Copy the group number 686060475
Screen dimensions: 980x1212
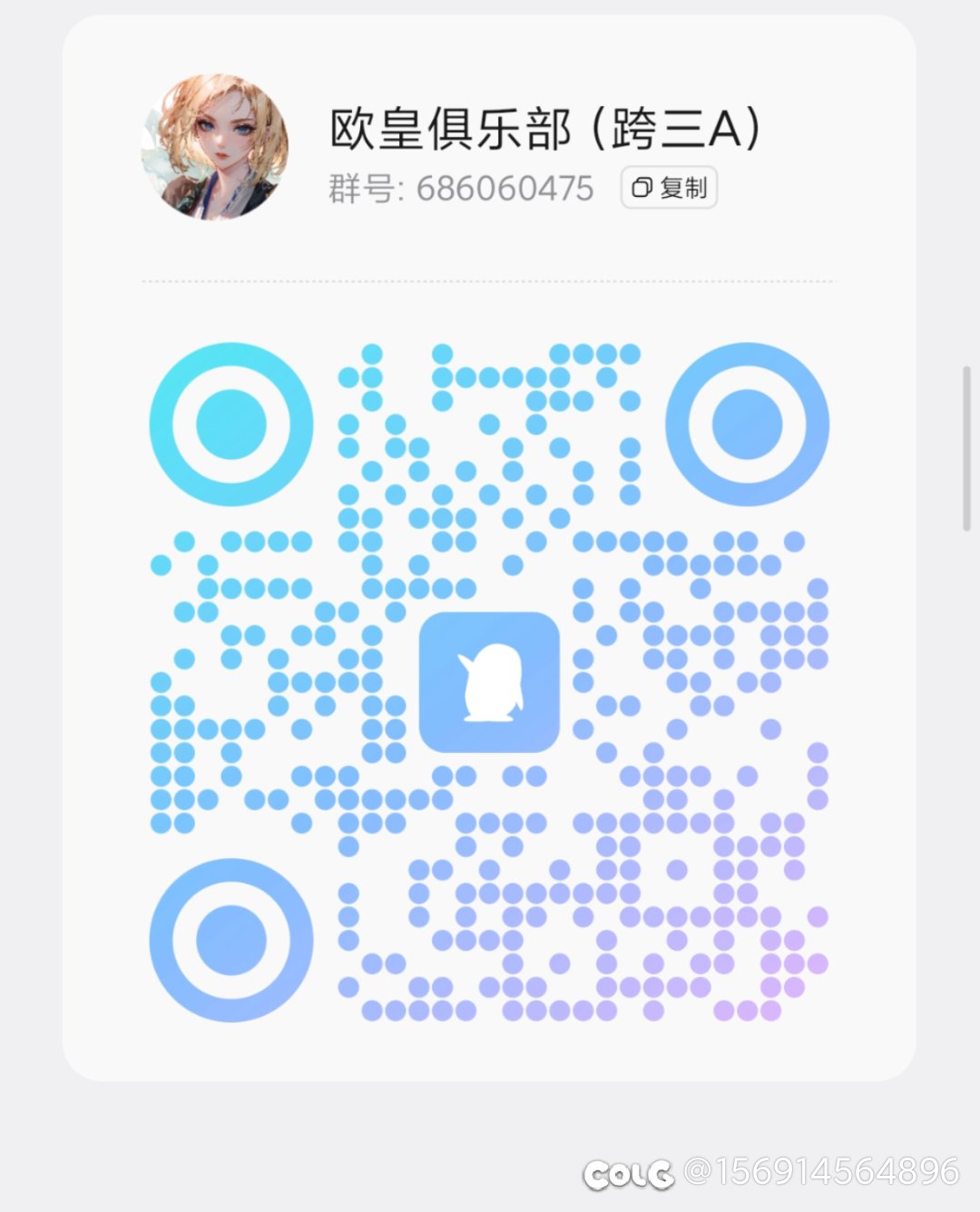click(x=669, y=188)
